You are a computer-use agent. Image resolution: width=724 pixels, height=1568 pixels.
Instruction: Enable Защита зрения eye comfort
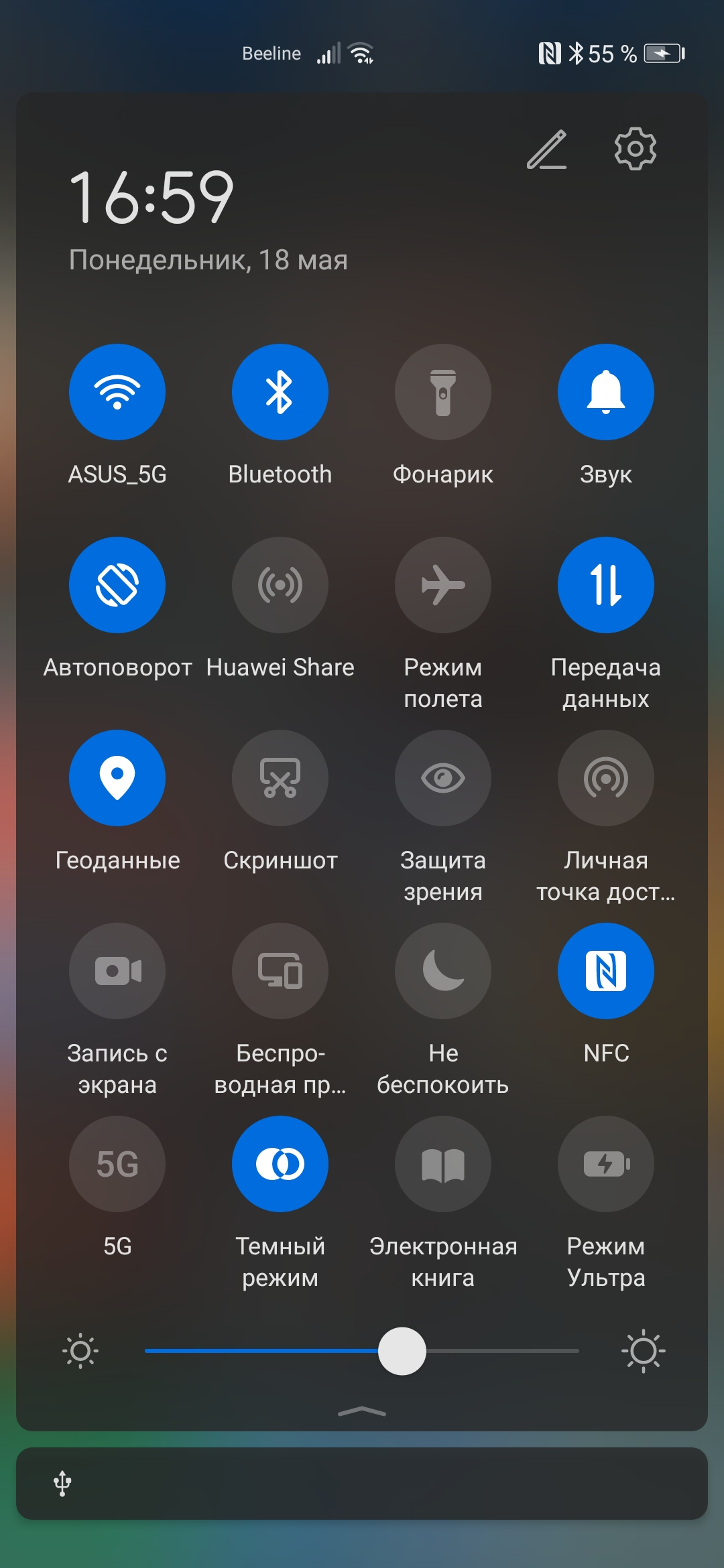443,778
